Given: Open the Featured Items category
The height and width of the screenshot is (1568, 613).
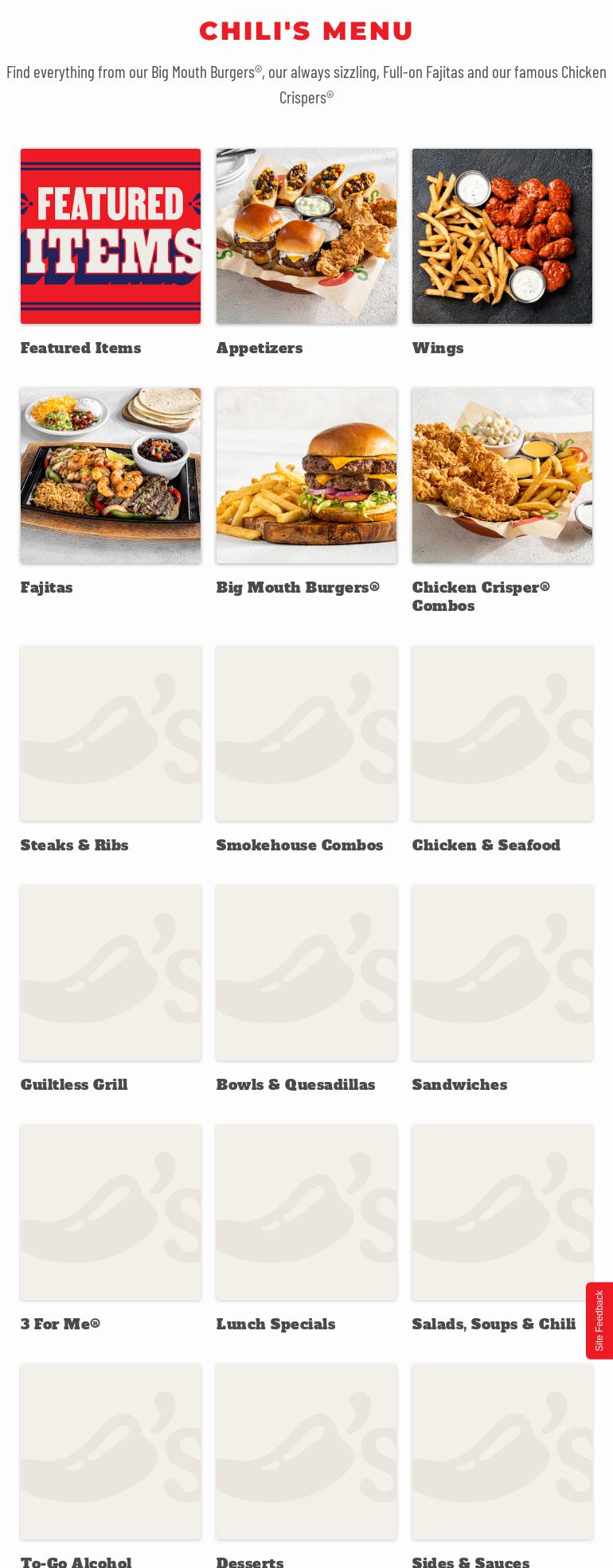Looking at the screenshot, I should click(x=111, y=236).
